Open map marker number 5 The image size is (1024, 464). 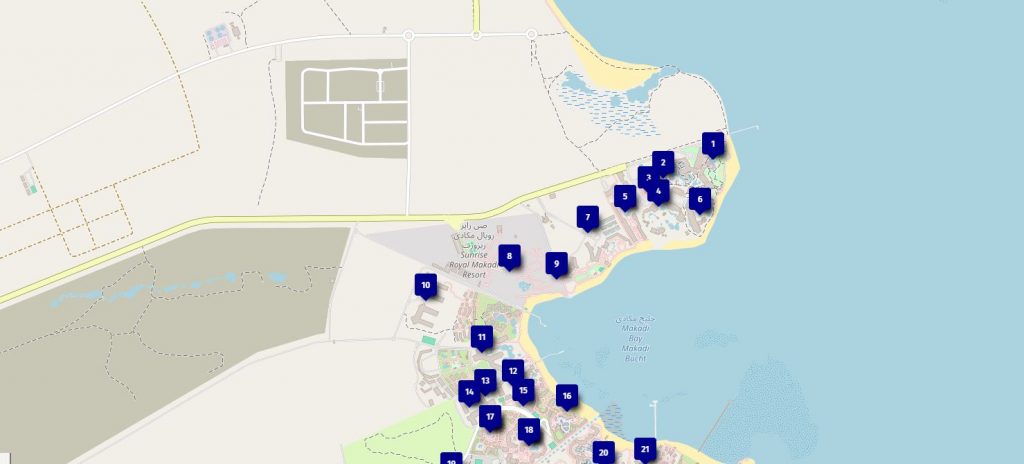pyautogui.click(x=625, y=196)
